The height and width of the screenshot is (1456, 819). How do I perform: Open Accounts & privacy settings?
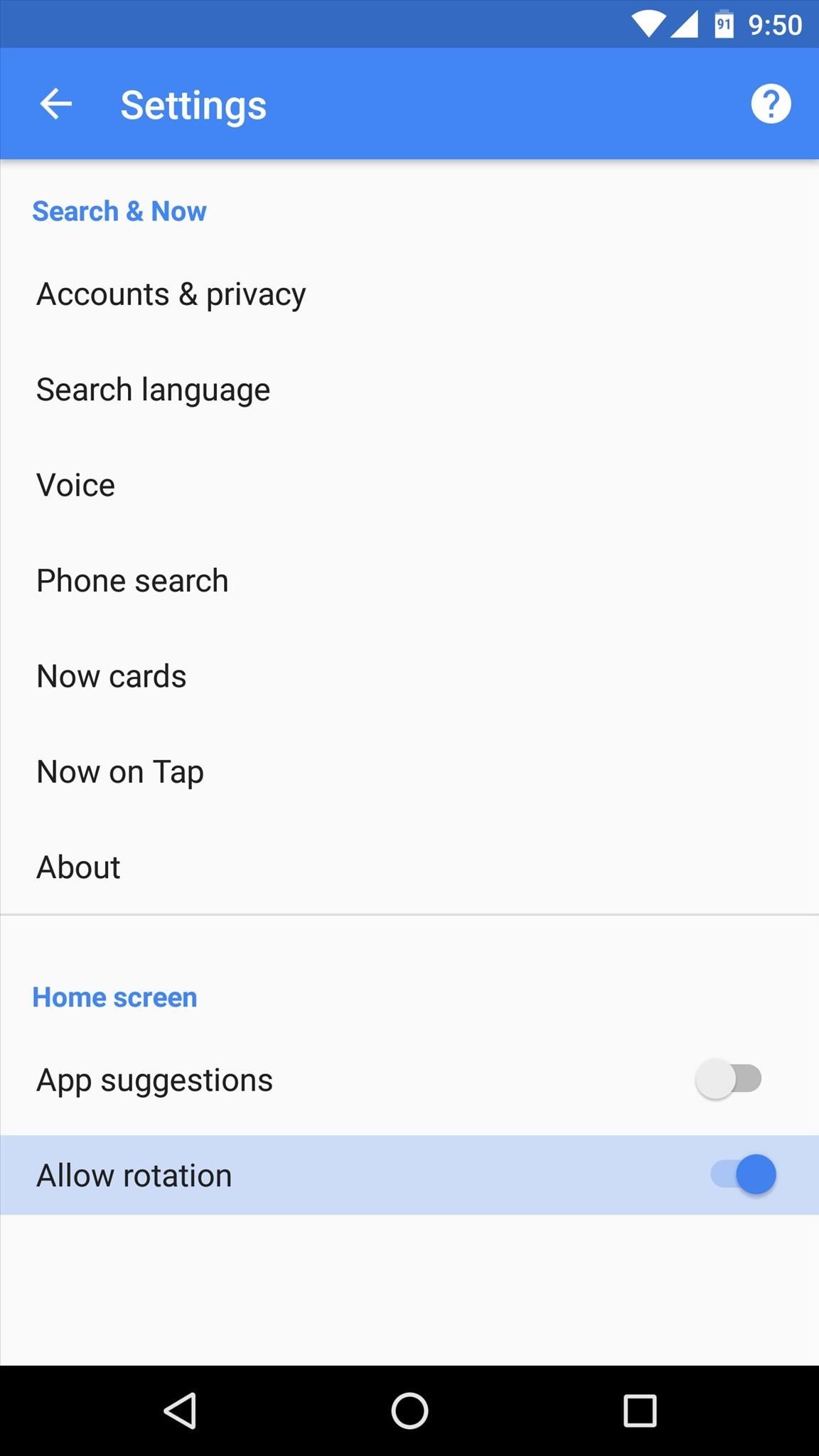pos(171,294)
